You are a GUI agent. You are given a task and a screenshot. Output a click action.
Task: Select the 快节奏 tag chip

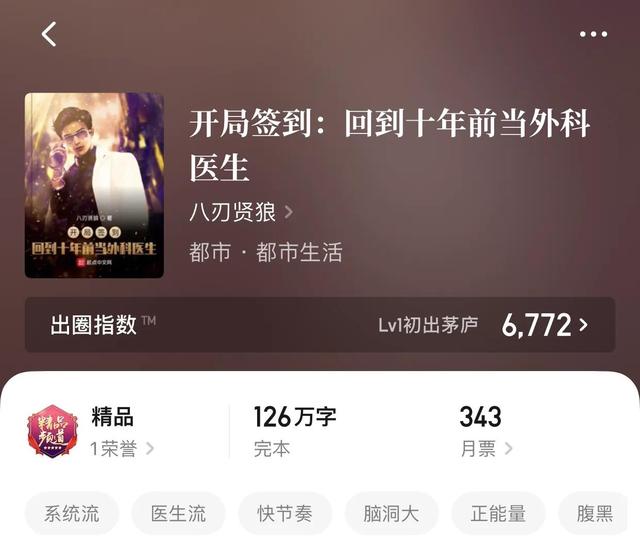click(x=285, y=514)
